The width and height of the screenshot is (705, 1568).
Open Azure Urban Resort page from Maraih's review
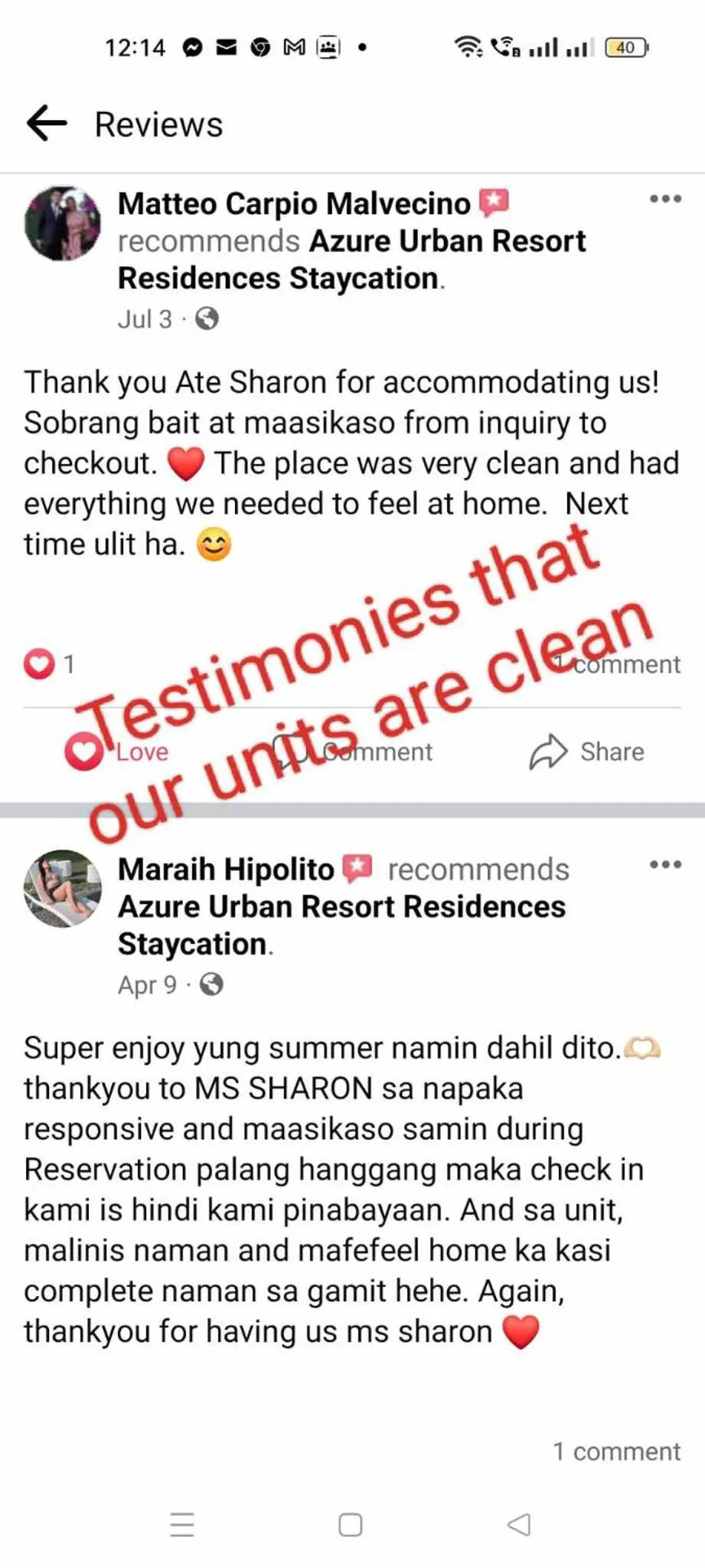click(341, 907)
